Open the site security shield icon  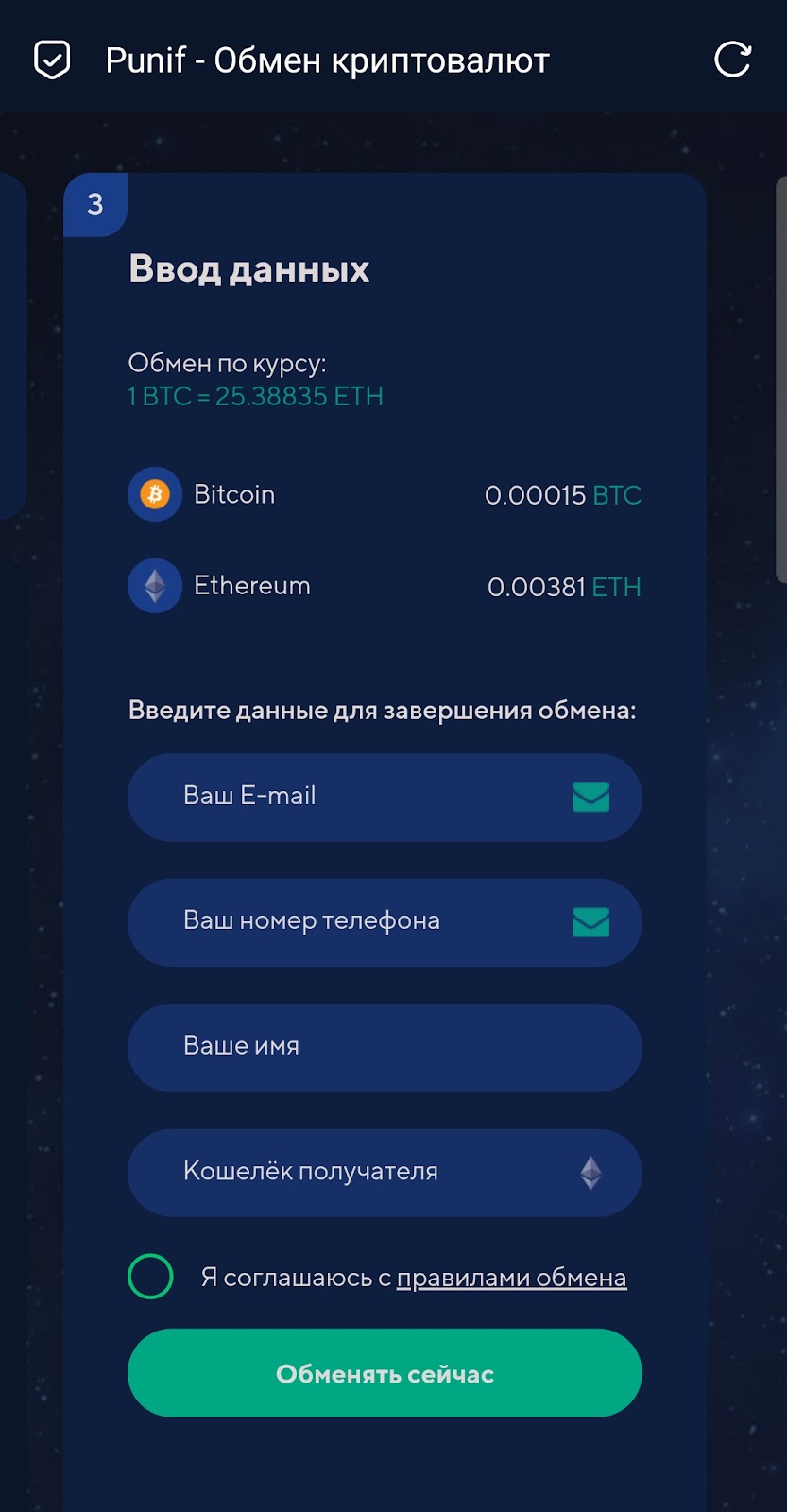tap(52, 60)
